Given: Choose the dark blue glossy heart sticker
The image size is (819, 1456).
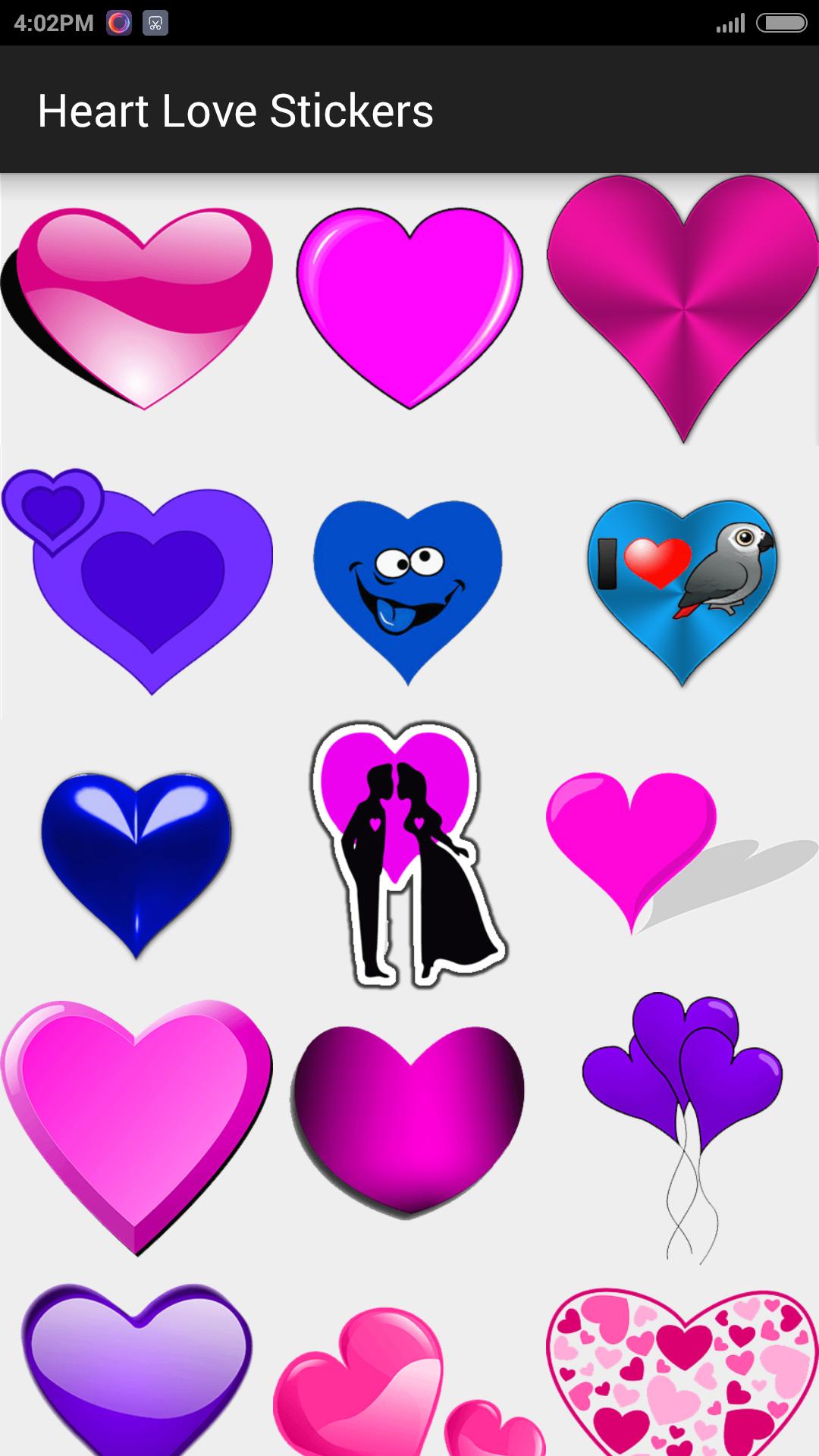Looking at the screenshot, I should pyautogui.click(x=136, y=857).
